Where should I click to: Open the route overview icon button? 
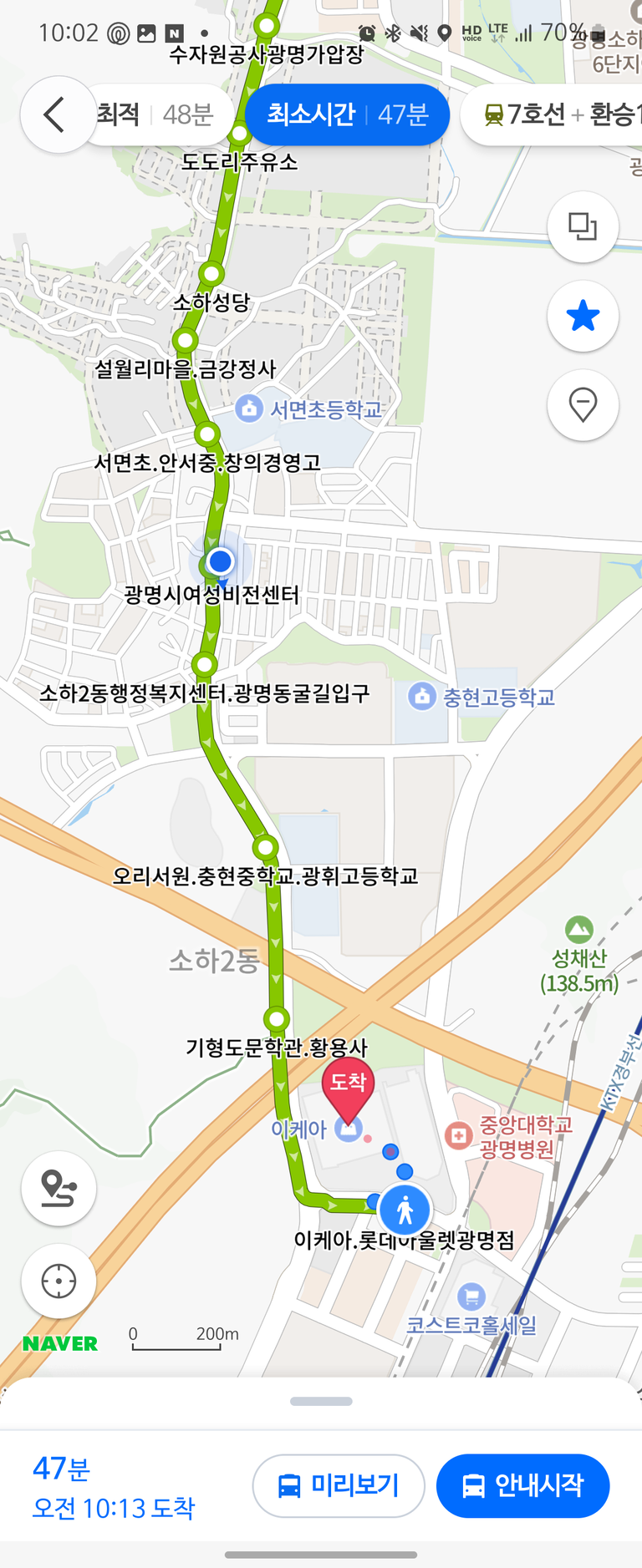pyautogui.click(x=59, y=1189)
